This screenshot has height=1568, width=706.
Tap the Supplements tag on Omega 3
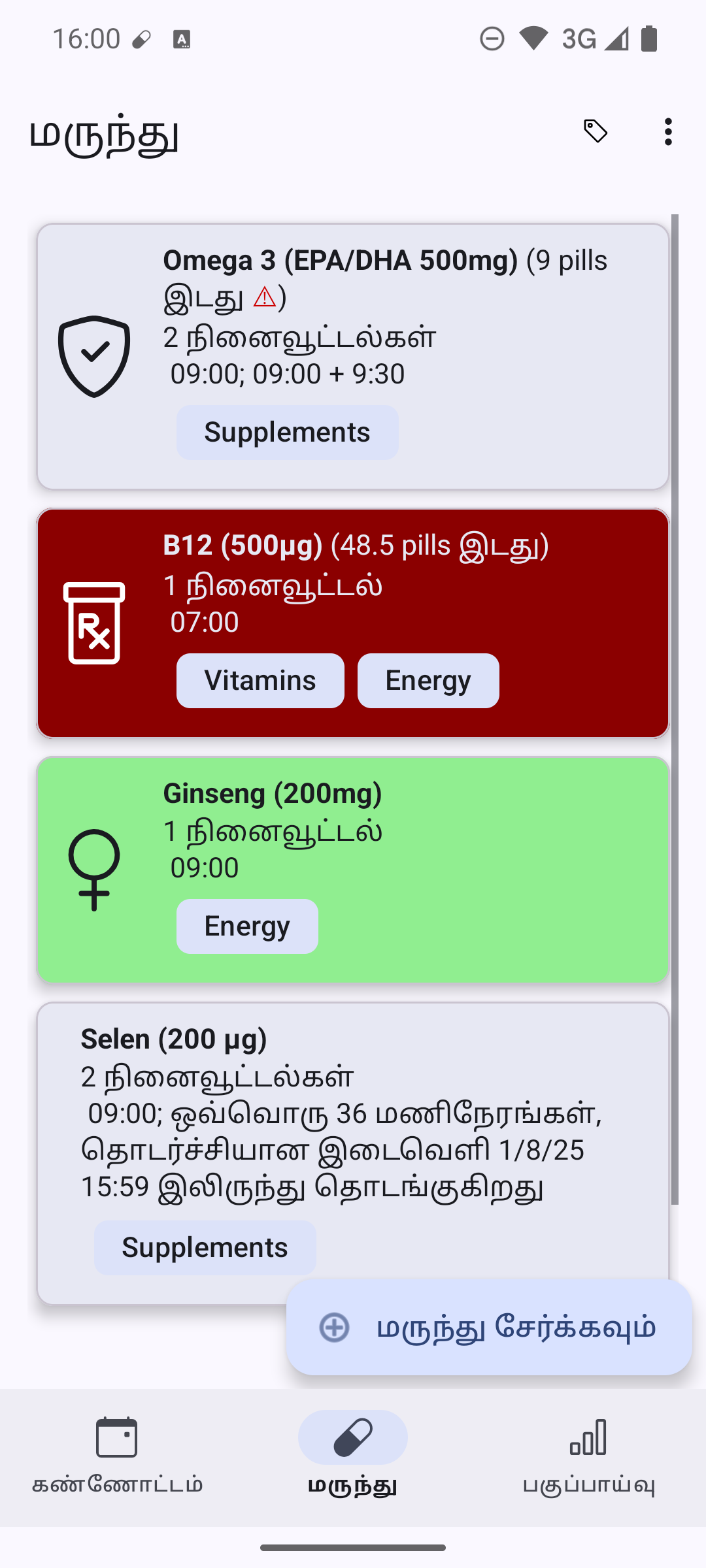287,433
